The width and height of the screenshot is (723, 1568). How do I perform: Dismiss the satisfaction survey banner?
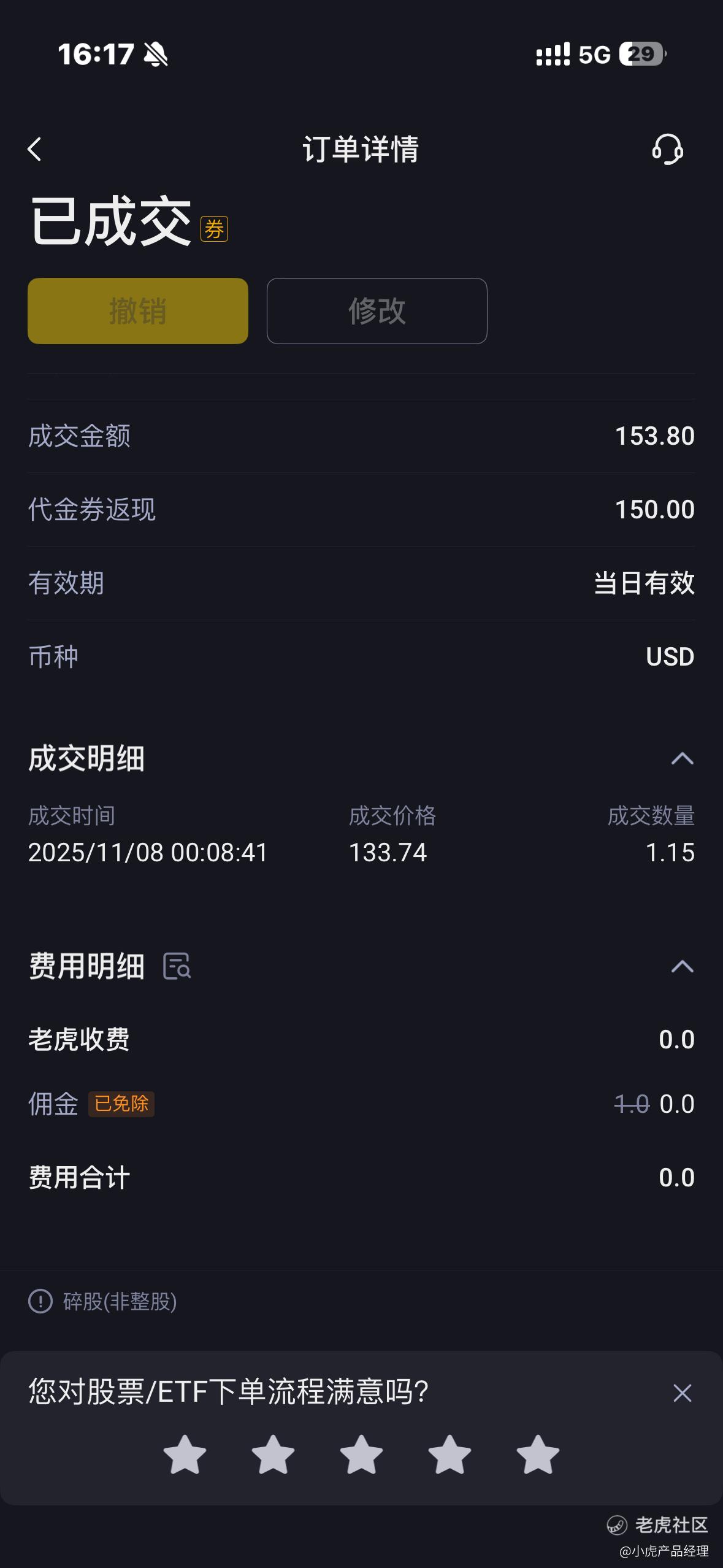pos(682,1393)
